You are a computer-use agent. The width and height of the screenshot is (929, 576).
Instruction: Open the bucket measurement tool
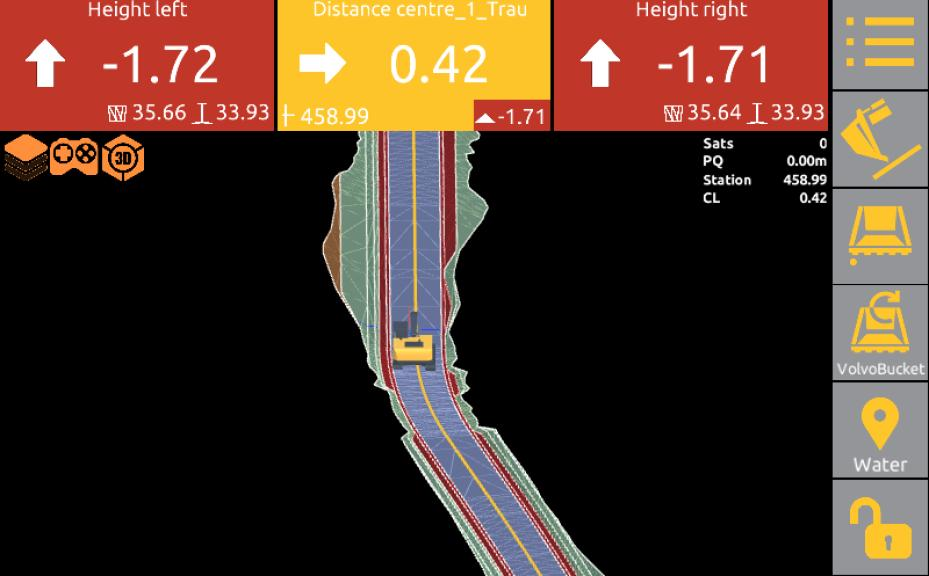(x=880, y=140)
